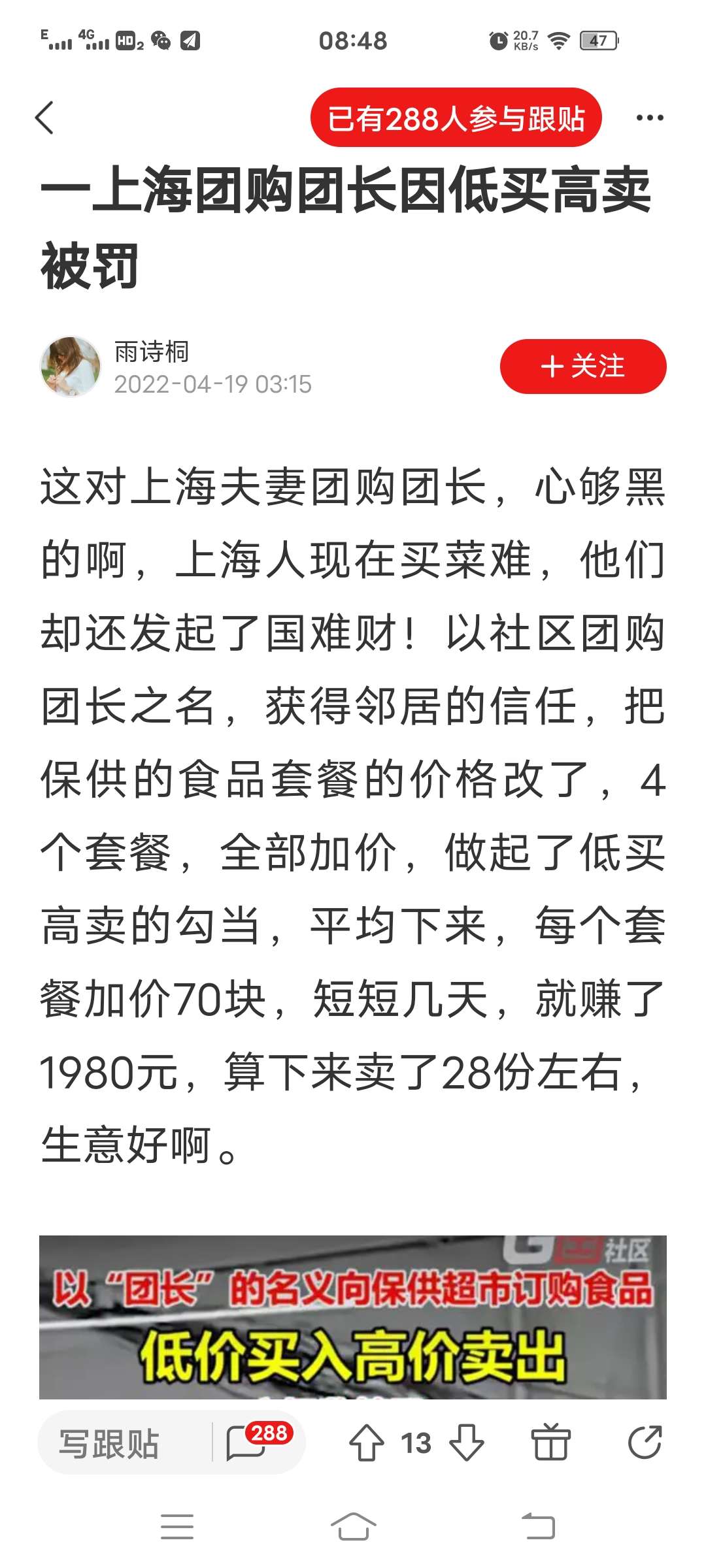Open 雨诗桐's profile avatar
This screenshot has width=706, height=1568.
71,367
